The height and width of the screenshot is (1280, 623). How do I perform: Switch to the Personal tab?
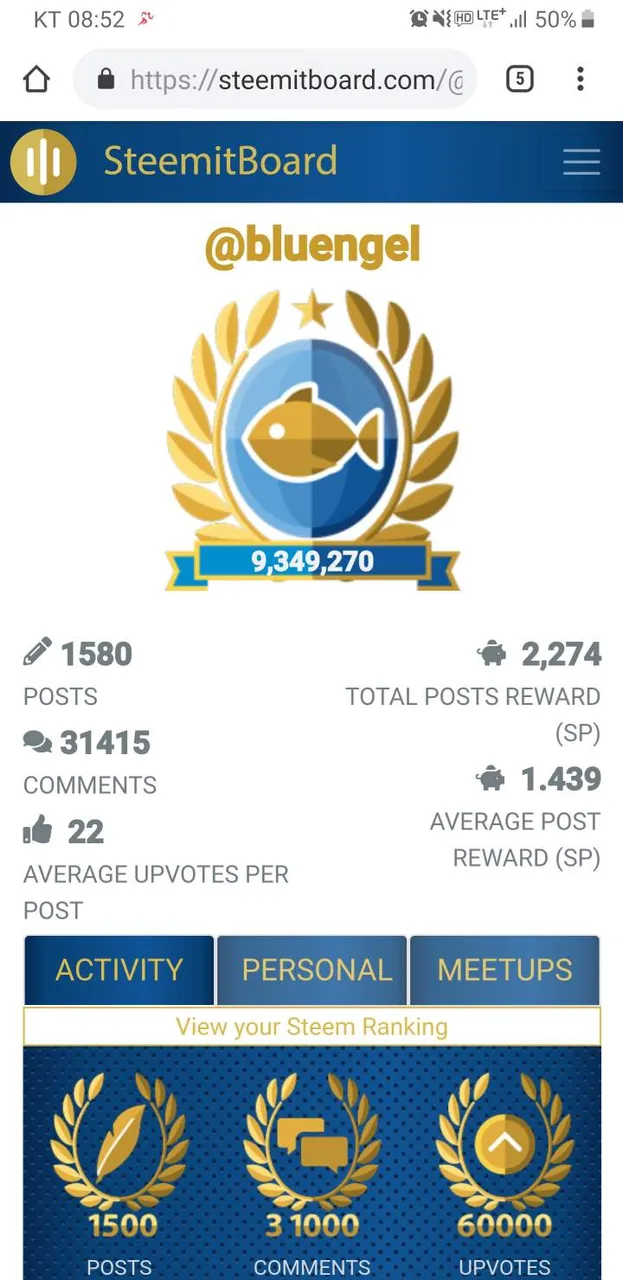tap(312, 969)
